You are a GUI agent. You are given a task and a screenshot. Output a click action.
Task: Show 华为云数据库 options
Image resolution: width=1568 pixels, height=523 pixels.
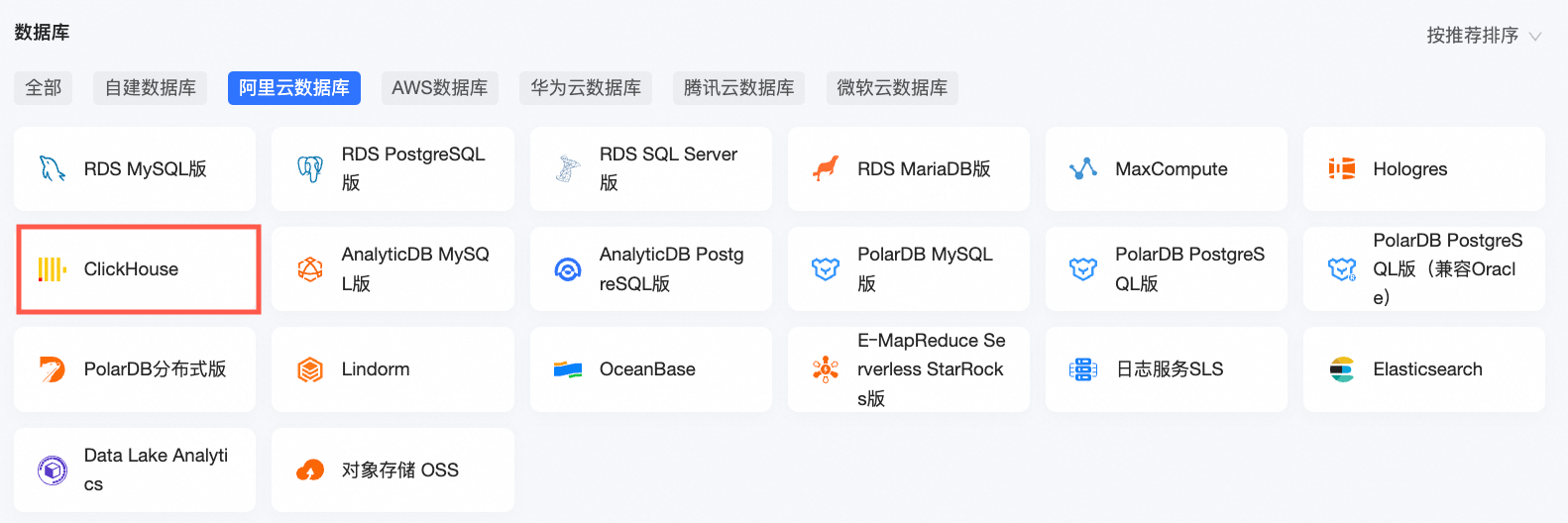585,88
